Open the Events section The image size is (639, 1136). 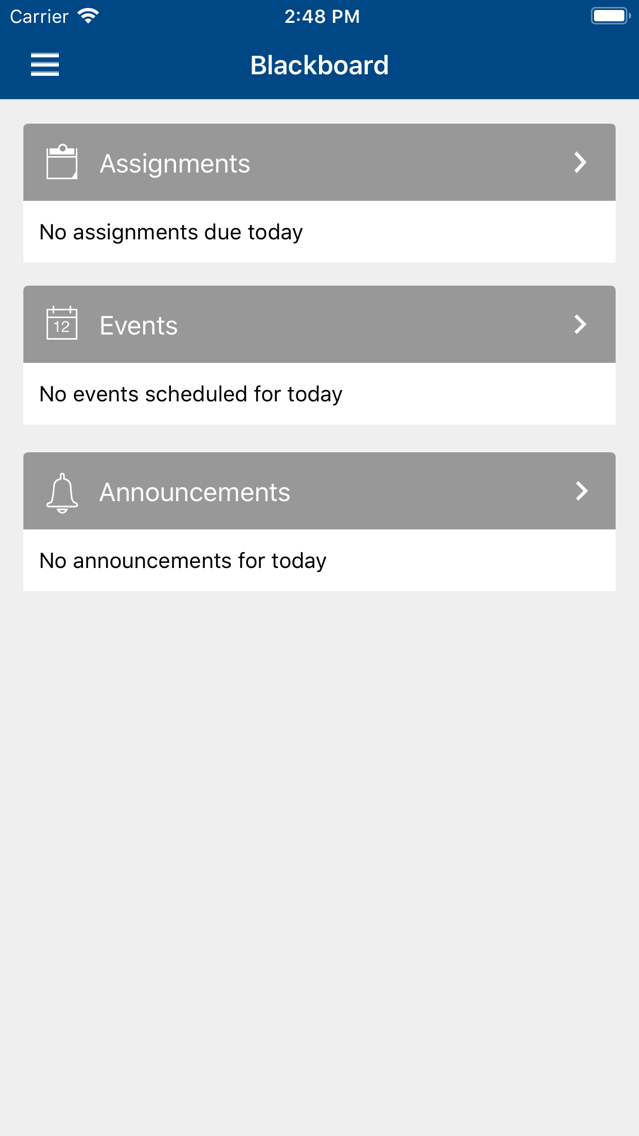(x=319, y=325)
